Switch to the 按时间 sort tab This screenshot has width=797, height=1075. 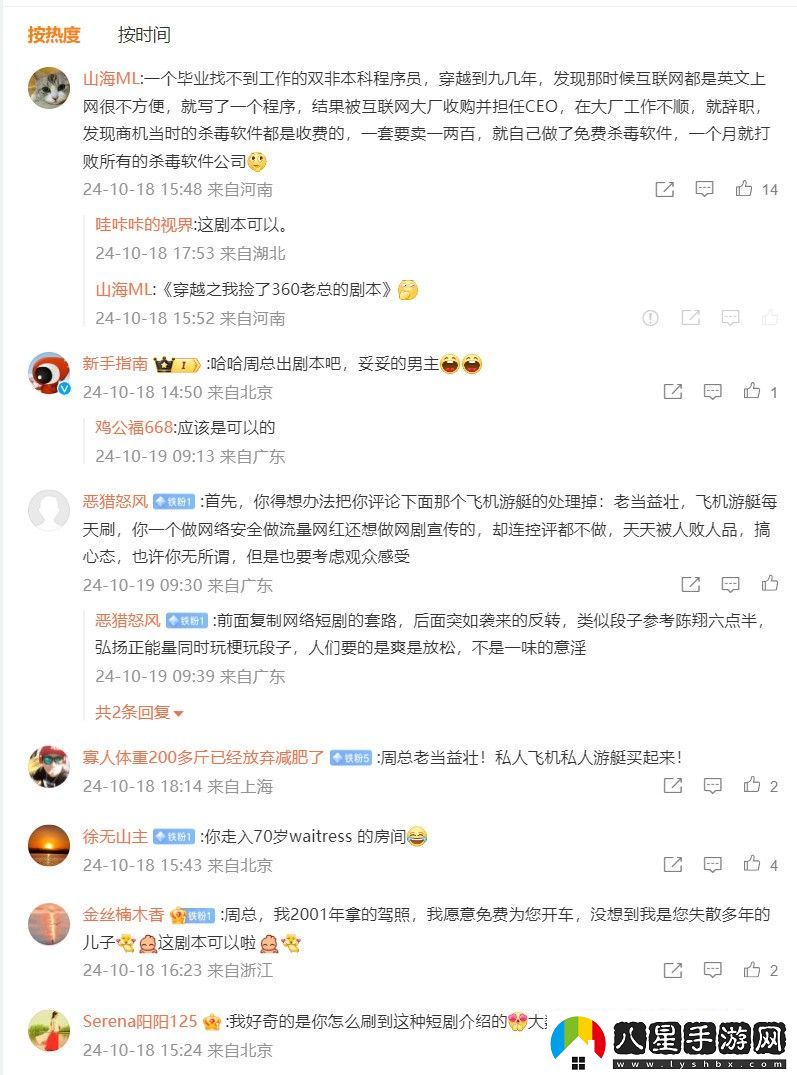point(144,35)
